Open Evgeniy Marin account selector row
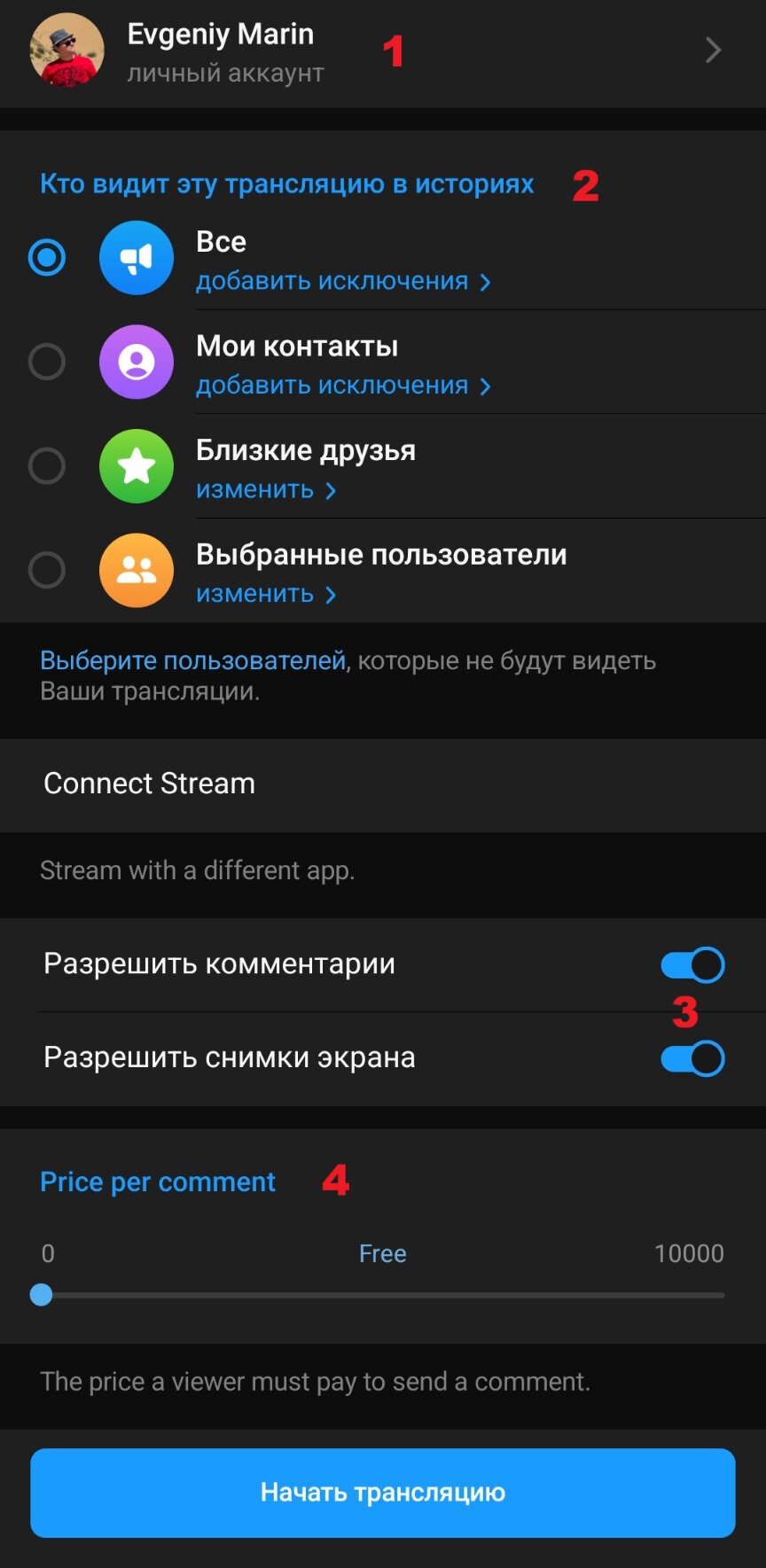Viewport: 766px width, 1568px height. click(x=381, y=51)
